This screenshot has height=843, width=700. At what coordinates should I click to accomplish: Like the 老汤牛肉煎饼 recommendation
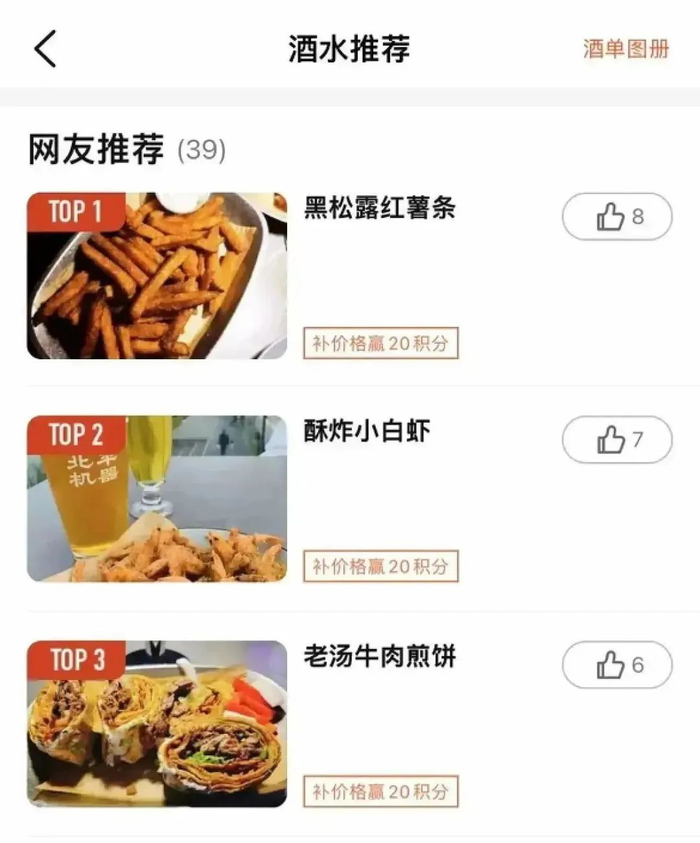617,665
